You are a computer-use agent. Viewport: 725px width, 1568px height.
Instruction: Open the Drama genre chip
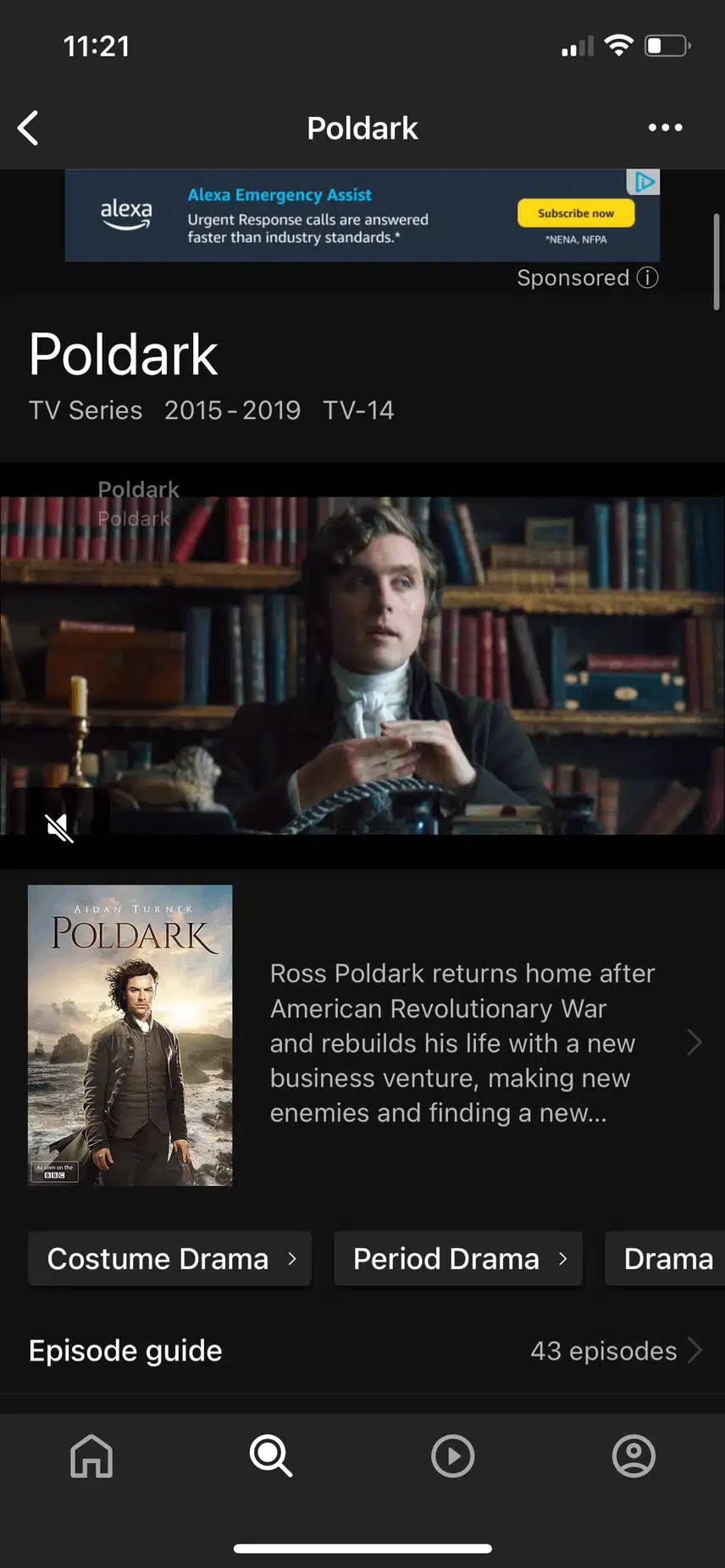coord(667,1259)
